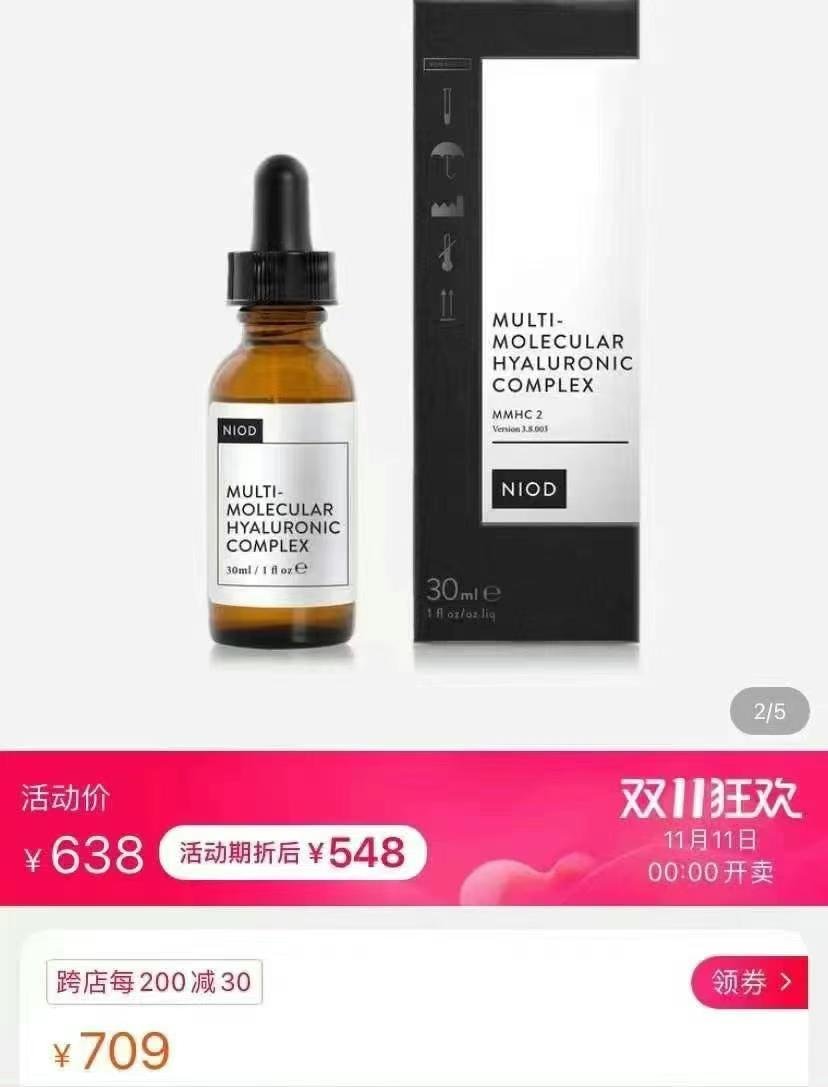Open the 跨店每200减30 promotion tag

coord(155,982)
